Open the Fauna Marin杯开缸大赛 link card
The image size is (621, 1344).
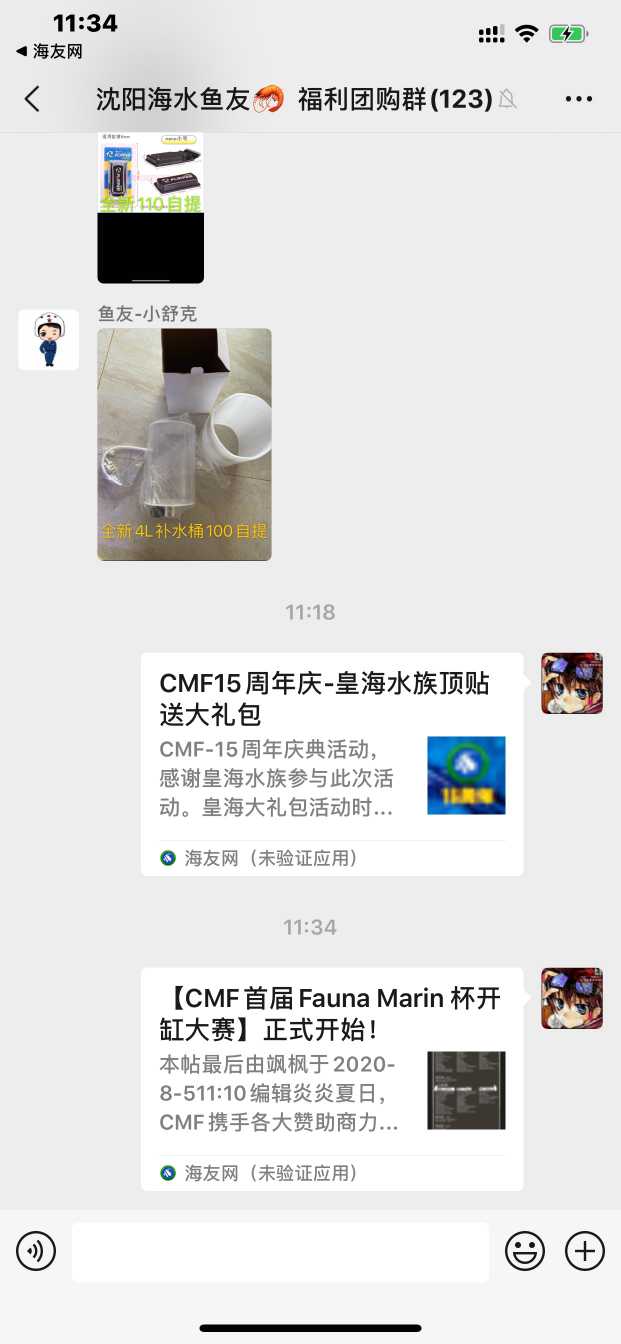tap(332, 1079)
